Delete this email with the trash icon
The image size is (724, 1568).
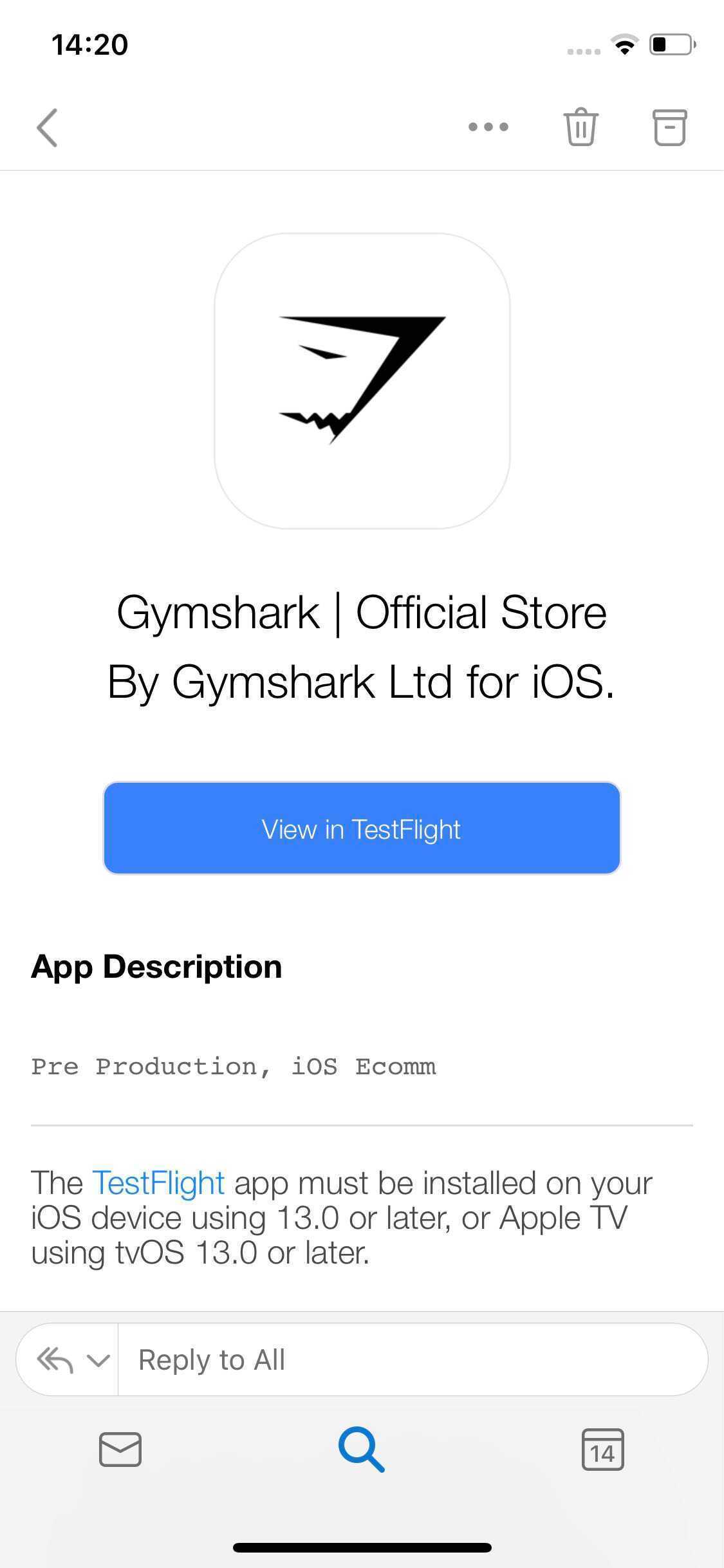point(581,127)
